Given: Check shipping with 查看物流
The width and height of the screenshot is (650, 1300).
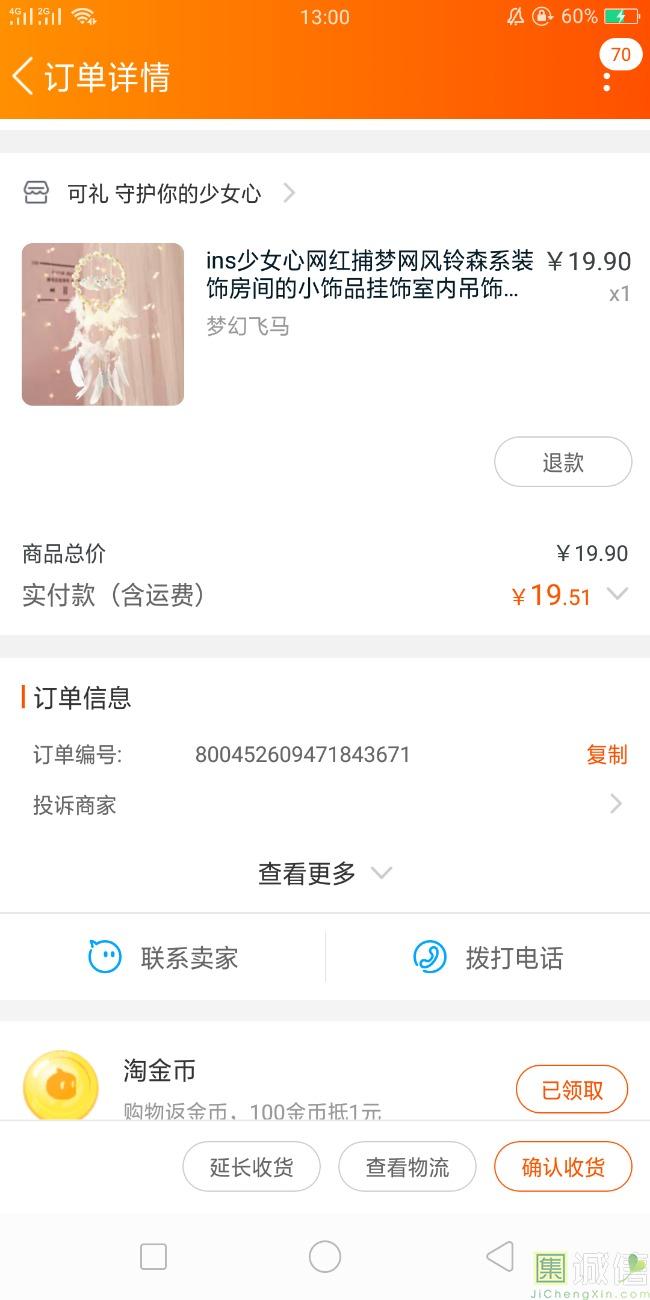Looking at the screenshot, I should coord(407,1167).
